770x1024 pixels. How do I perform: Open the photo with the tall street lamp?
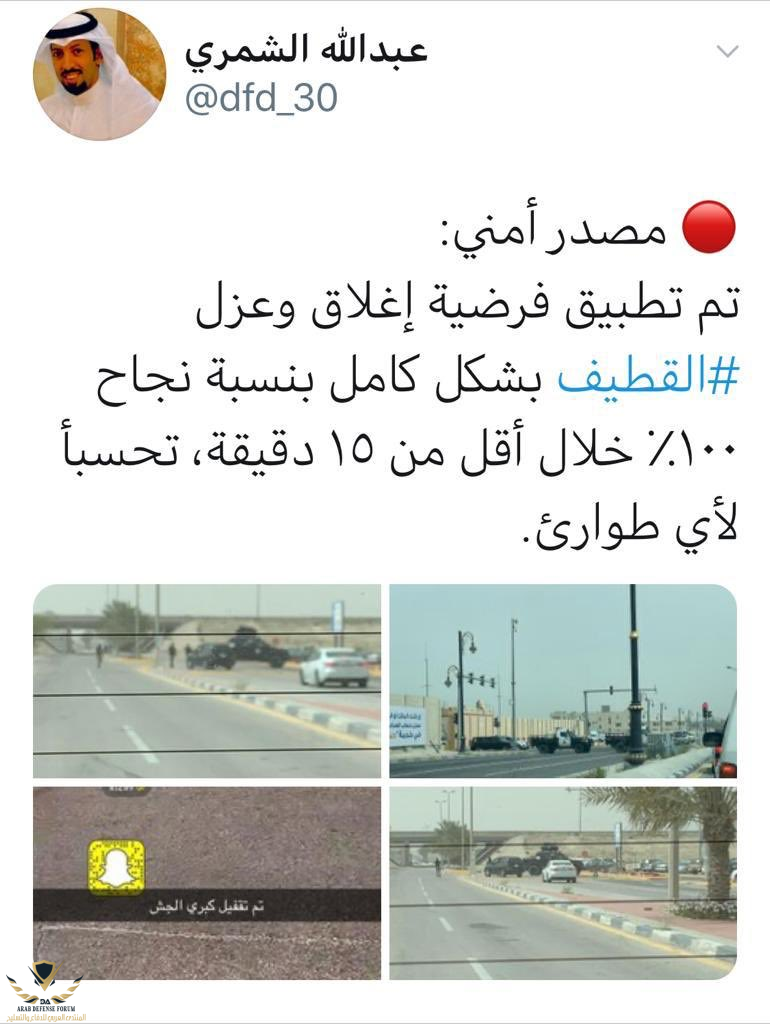(563, 680)
